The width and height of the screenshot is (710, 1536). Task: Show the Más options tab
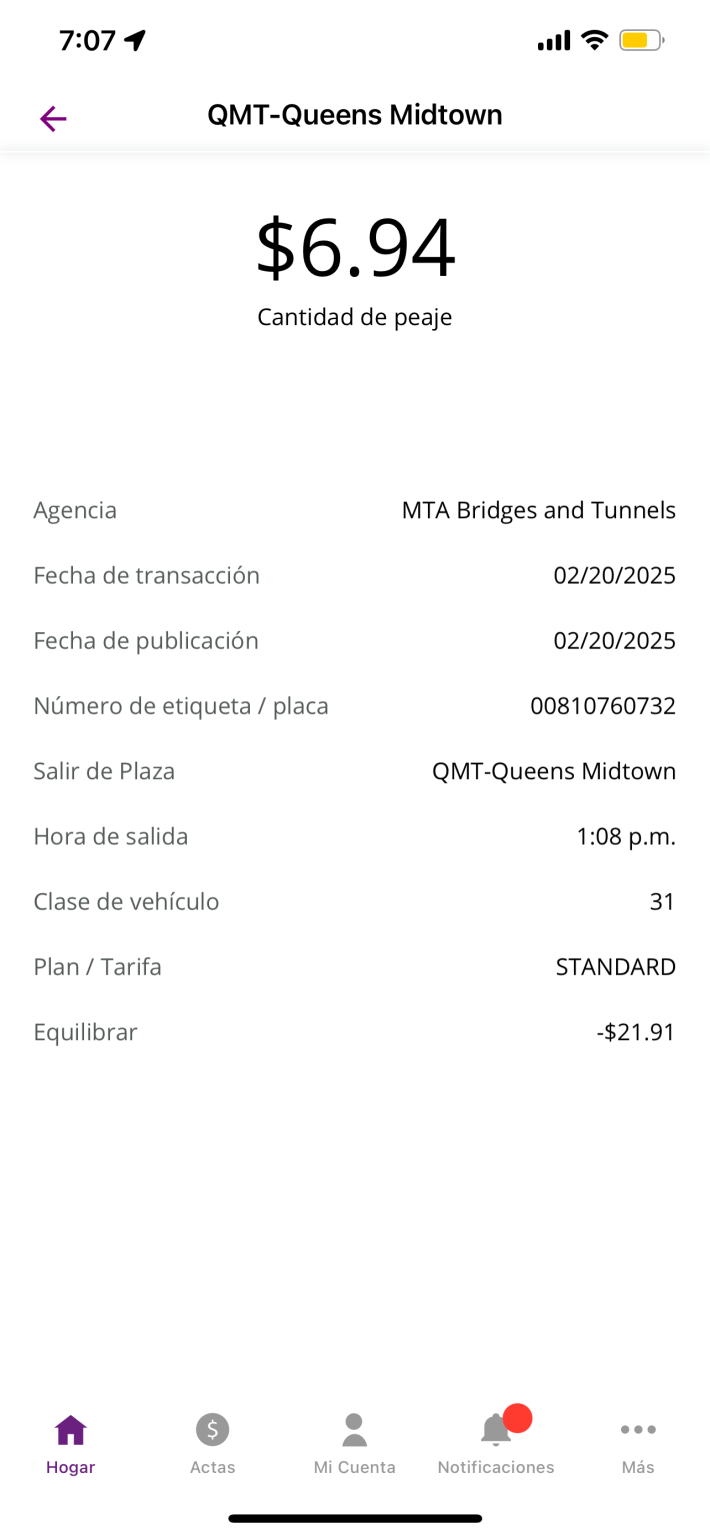coord(638,1443)
